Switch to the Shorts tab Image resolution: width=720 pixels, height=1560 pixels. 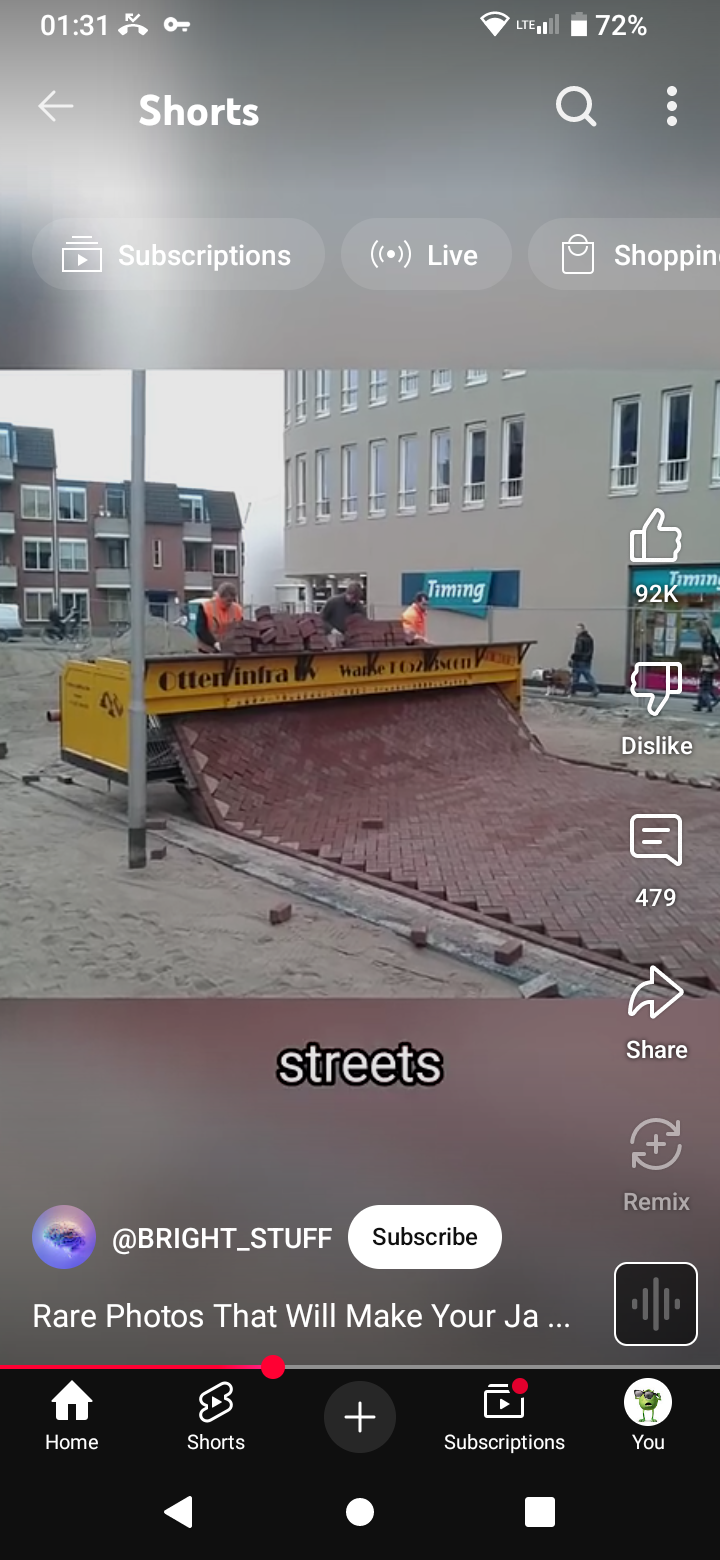(216, 1416)
